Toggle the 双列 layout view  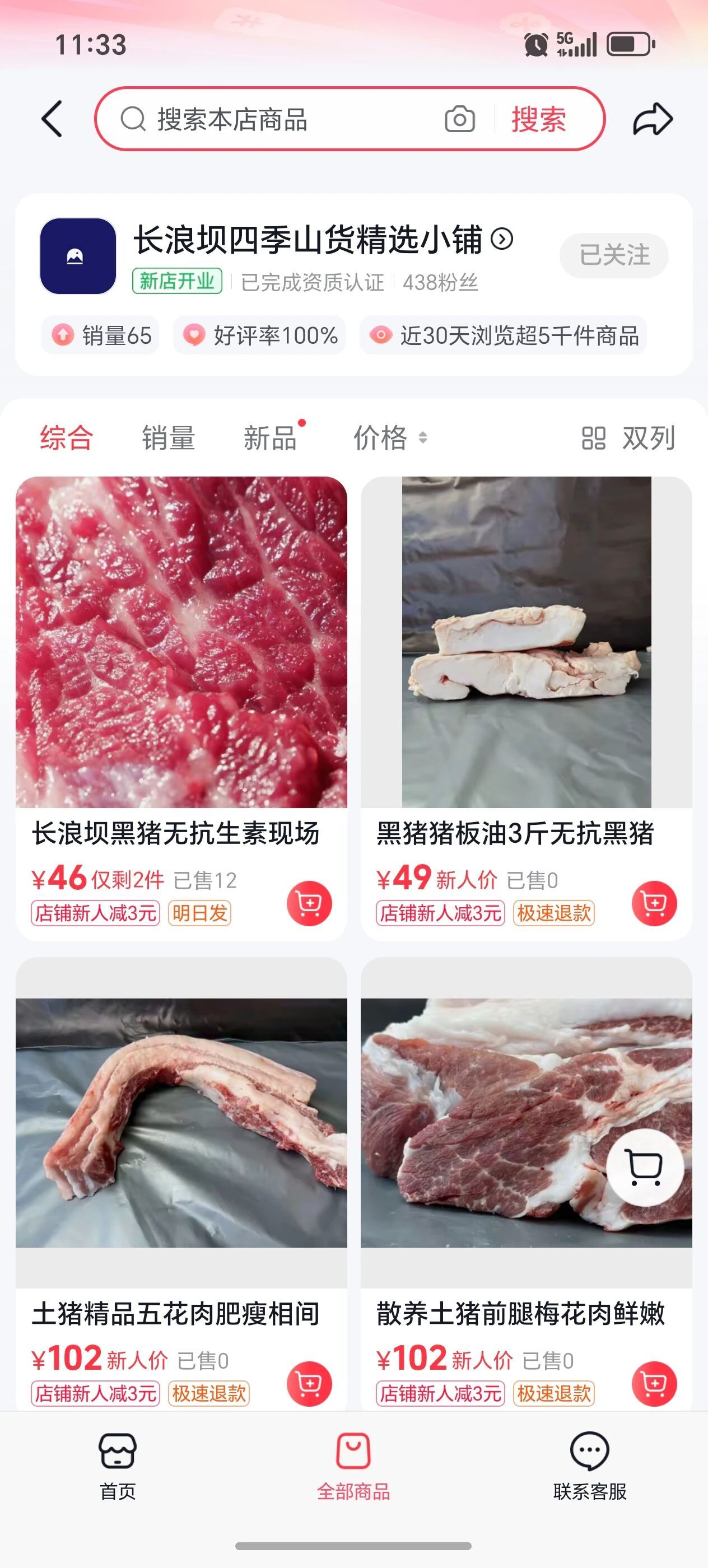click(628, 438)
